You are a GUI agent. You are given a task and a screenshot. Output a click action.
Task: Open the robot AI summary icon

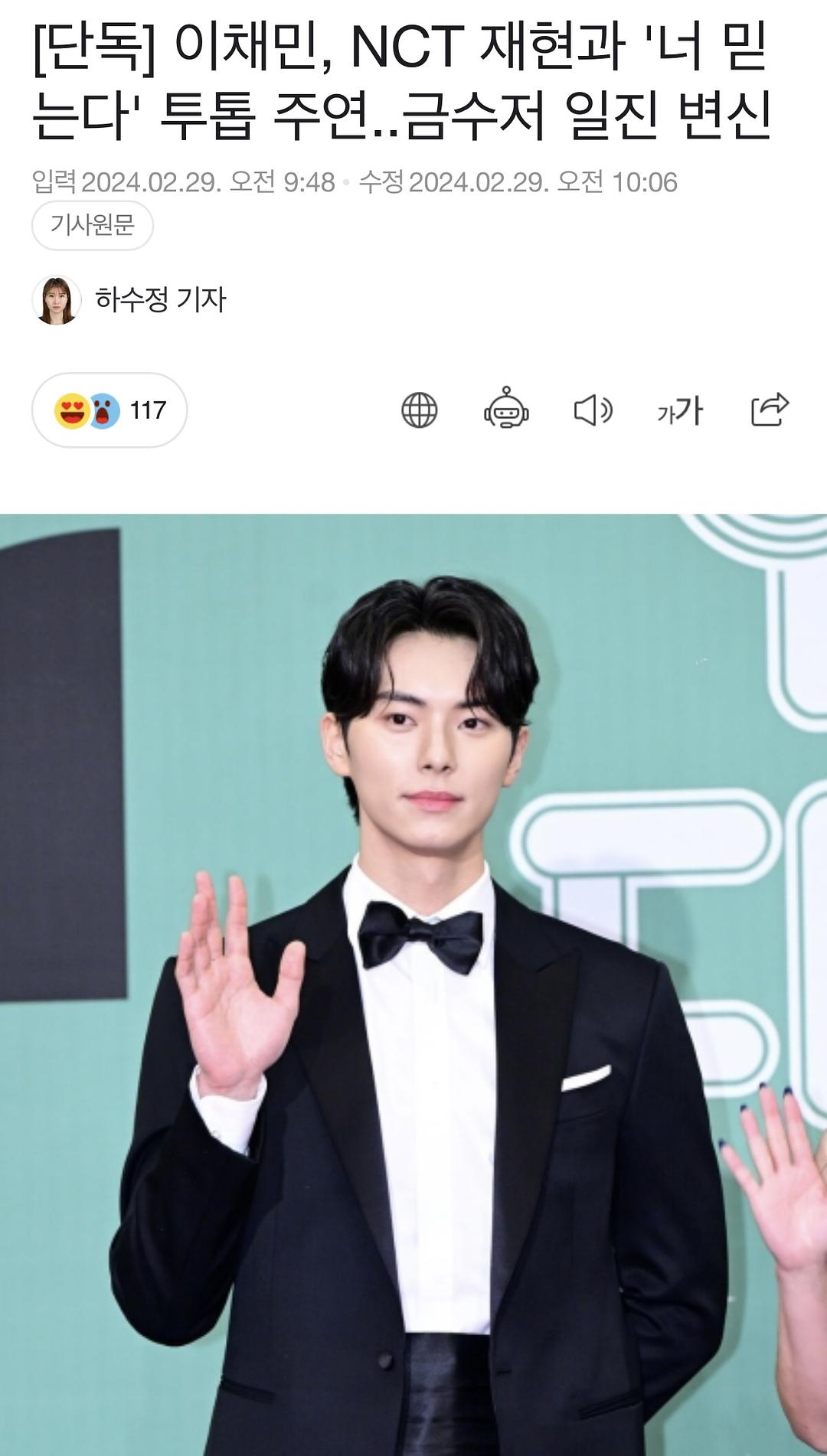[x=506, y=409]
